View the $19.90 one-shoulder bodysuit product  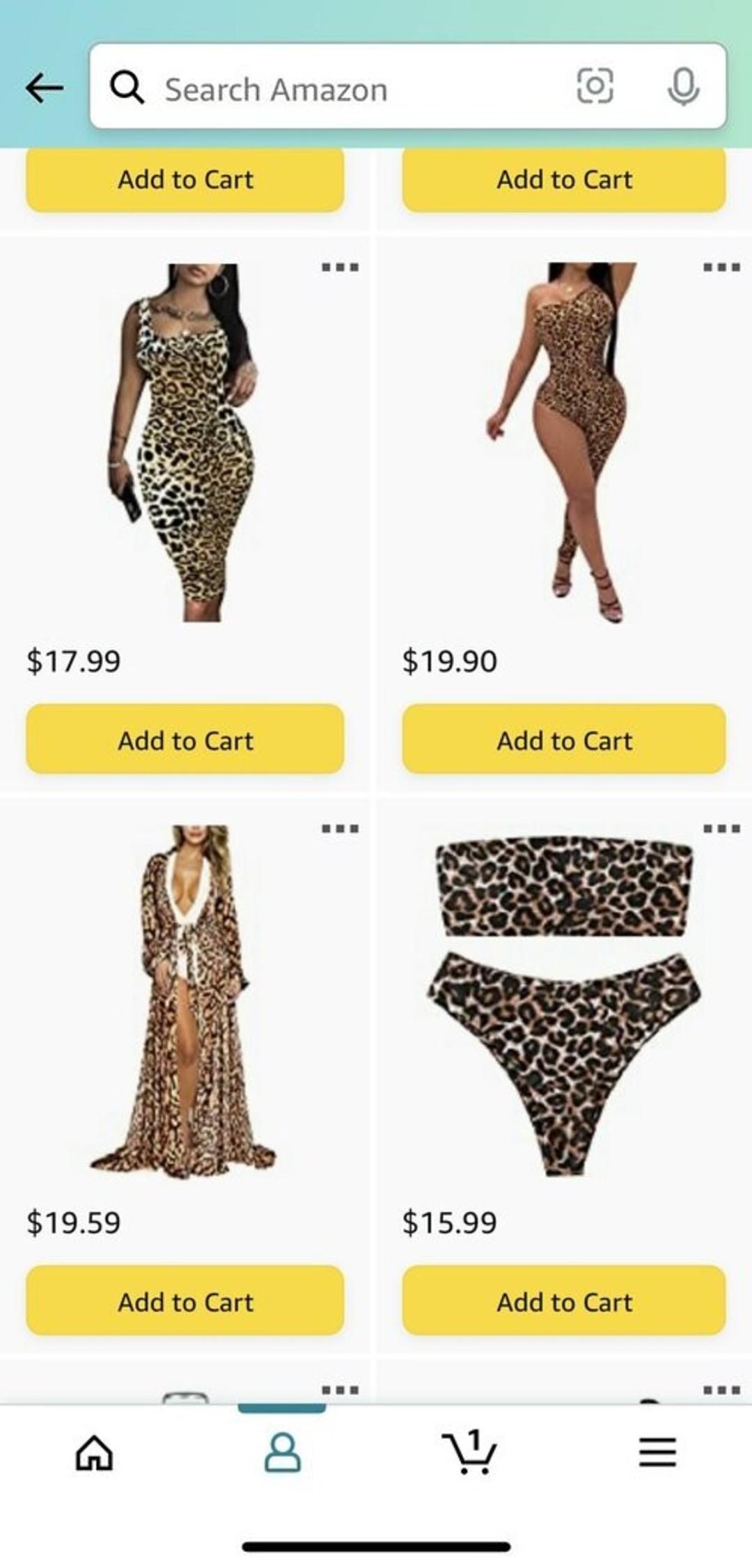[x=564, y=442]
